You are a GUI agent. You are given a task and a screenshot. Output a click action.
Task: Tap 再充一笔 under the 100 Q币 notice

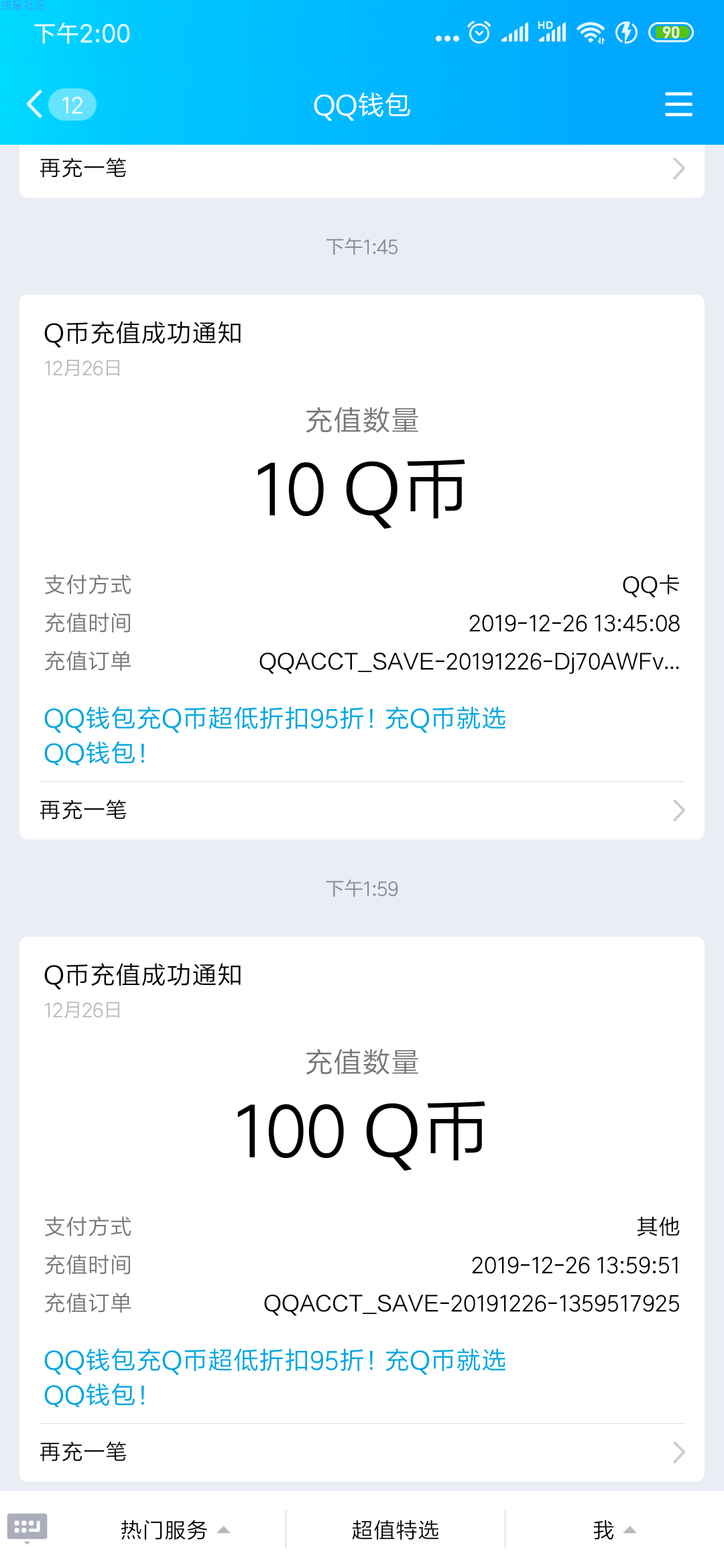[362, 1452]
